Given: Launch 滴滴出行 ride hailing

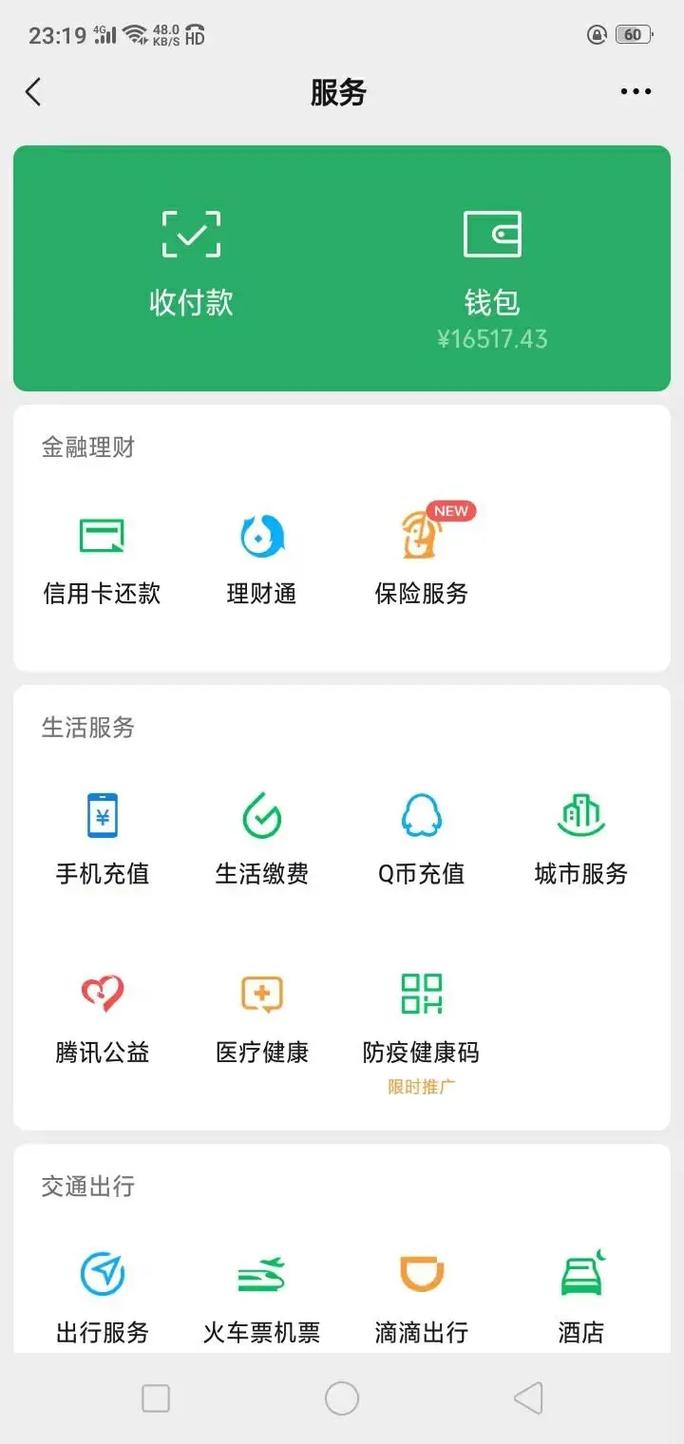Looking at the screenshot, I should pos(422,1295).
